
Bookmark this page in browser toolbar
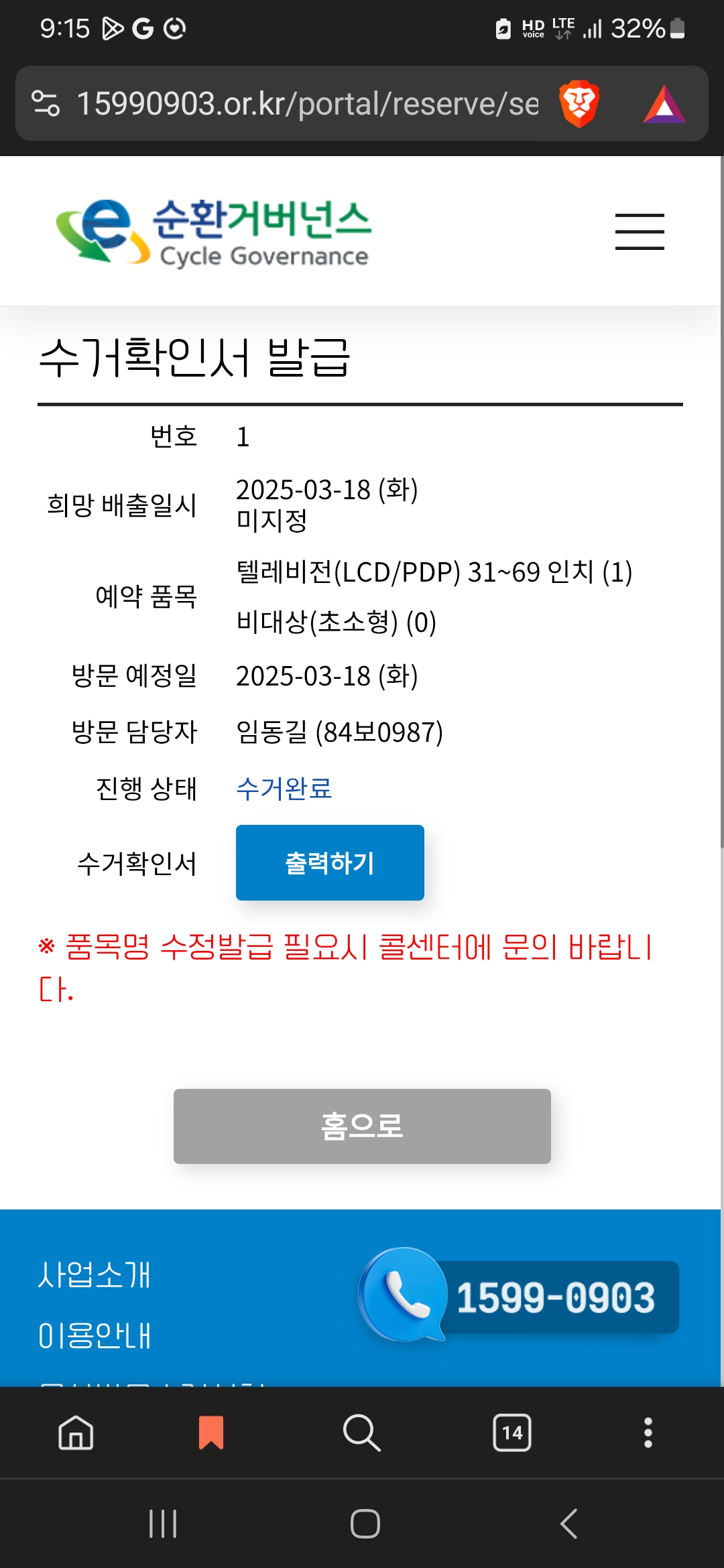[x=211, y=1433]
